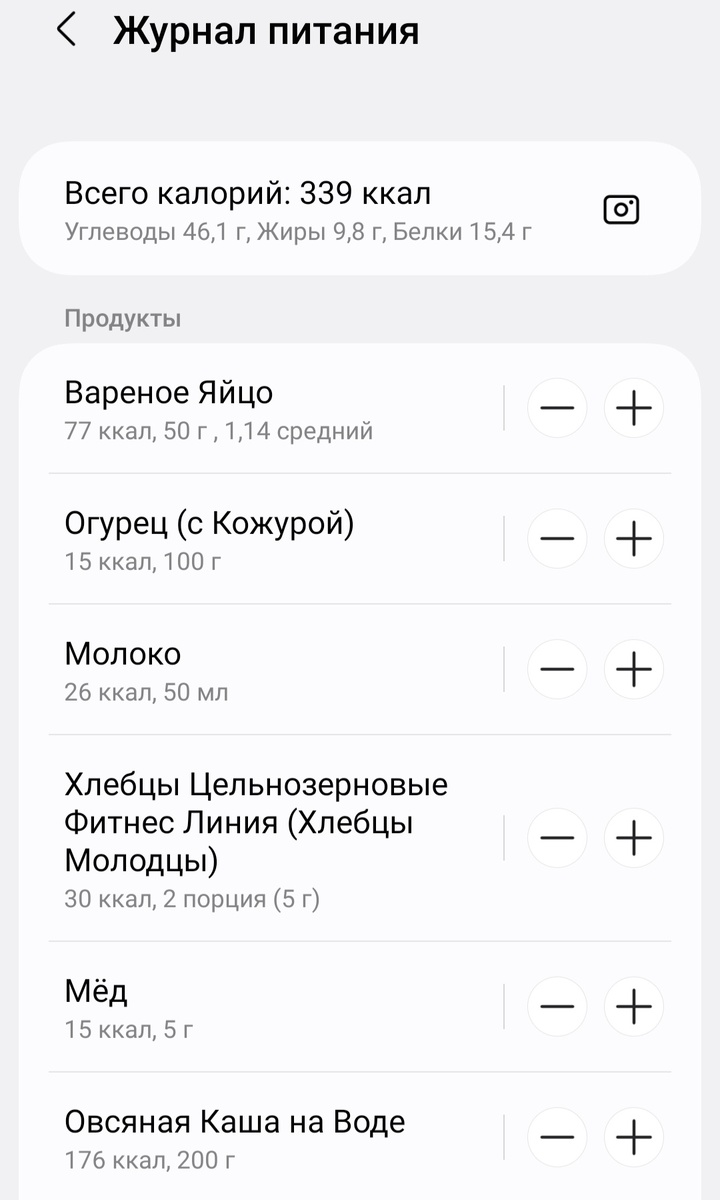Add more Мёд
Image resolution: width=720 pixels, height=1200 pixels.
point(634,1006)
